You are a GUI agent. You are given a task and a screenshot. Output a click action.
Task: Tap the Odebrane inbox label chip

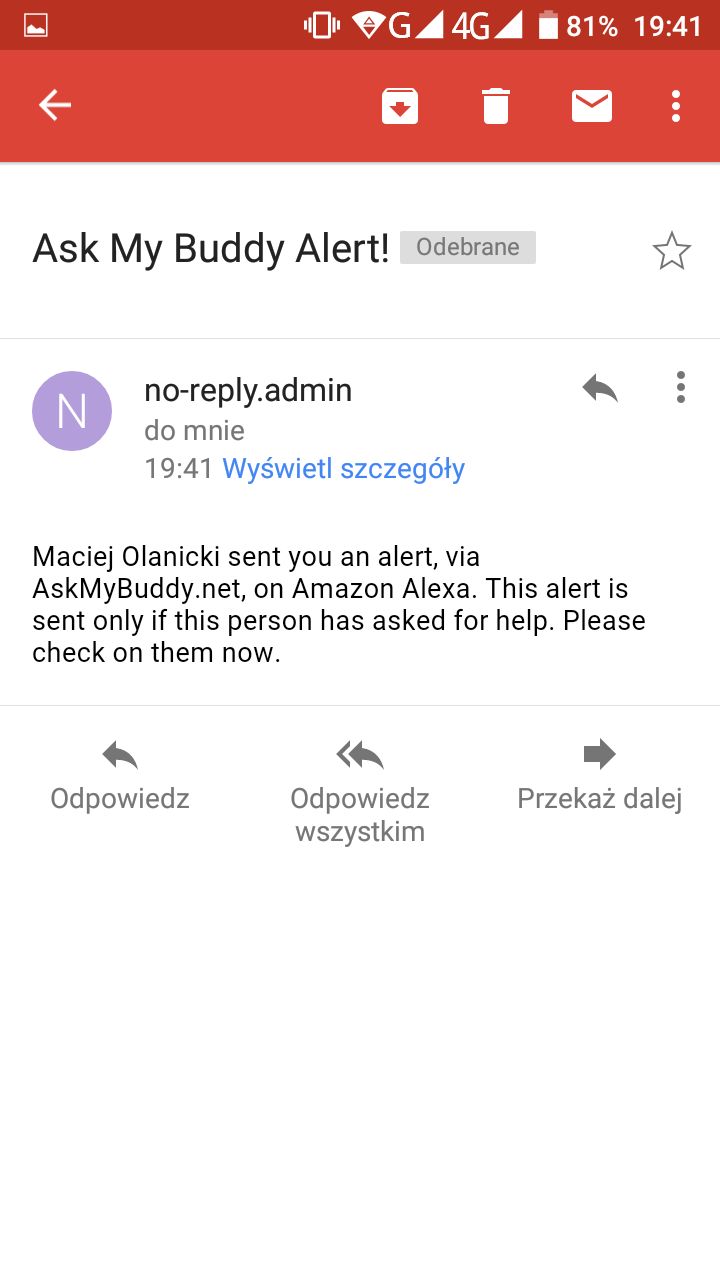[x=467, y=247]
